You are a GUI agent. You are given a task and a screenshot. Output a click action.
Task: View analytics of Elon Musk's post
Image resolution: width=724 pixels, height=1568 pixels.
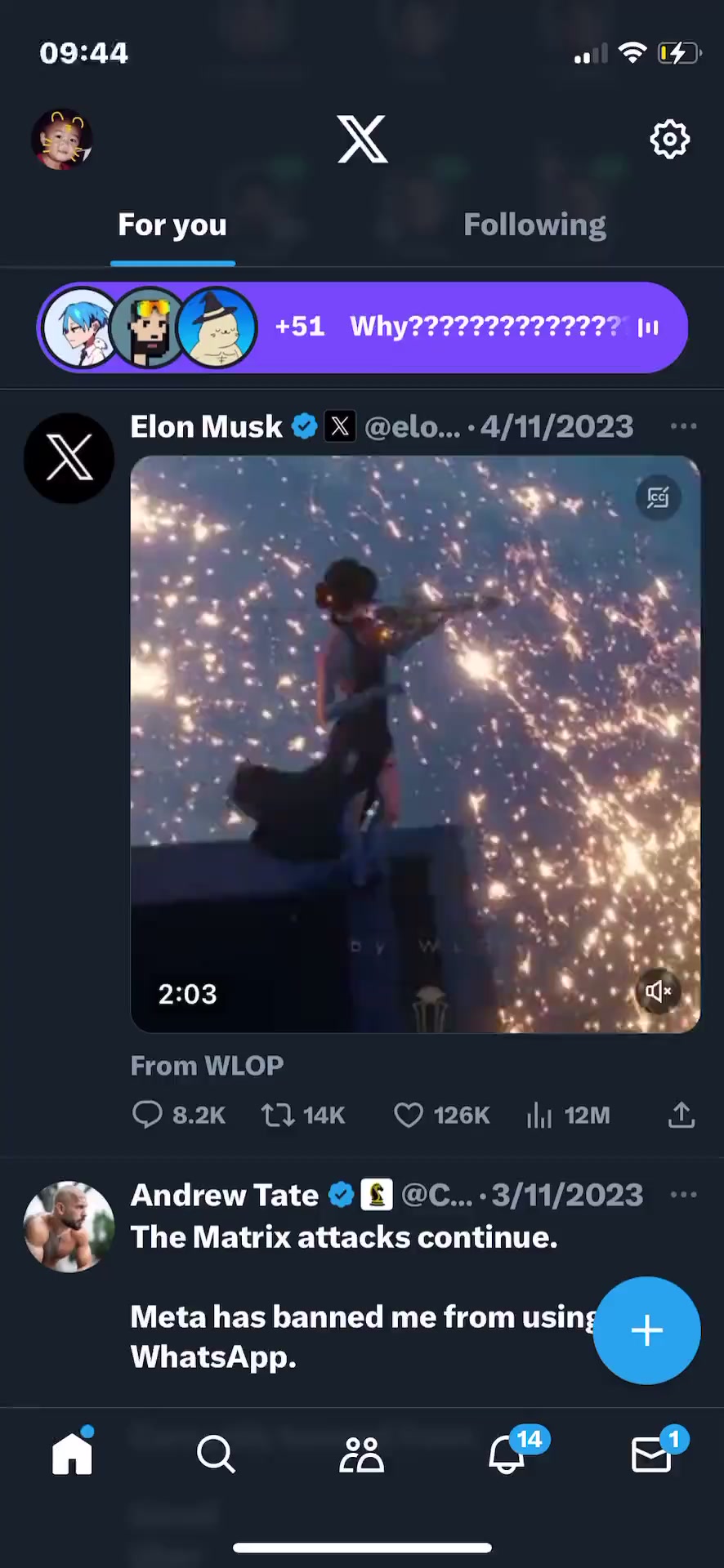pyautogui.click(x=539, y=1115)
